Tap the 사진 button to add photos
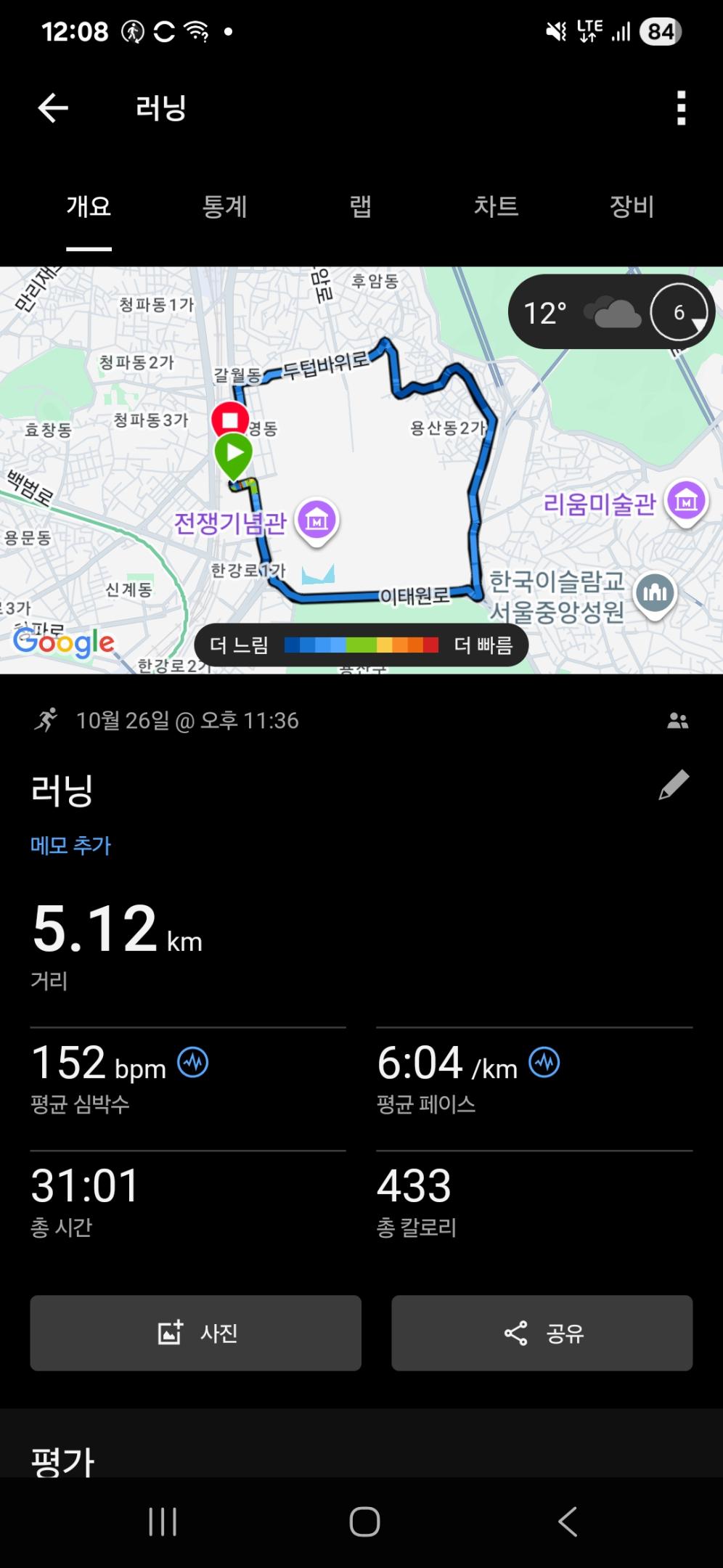Screen dimensions: 723x1568 point(195,1333)
